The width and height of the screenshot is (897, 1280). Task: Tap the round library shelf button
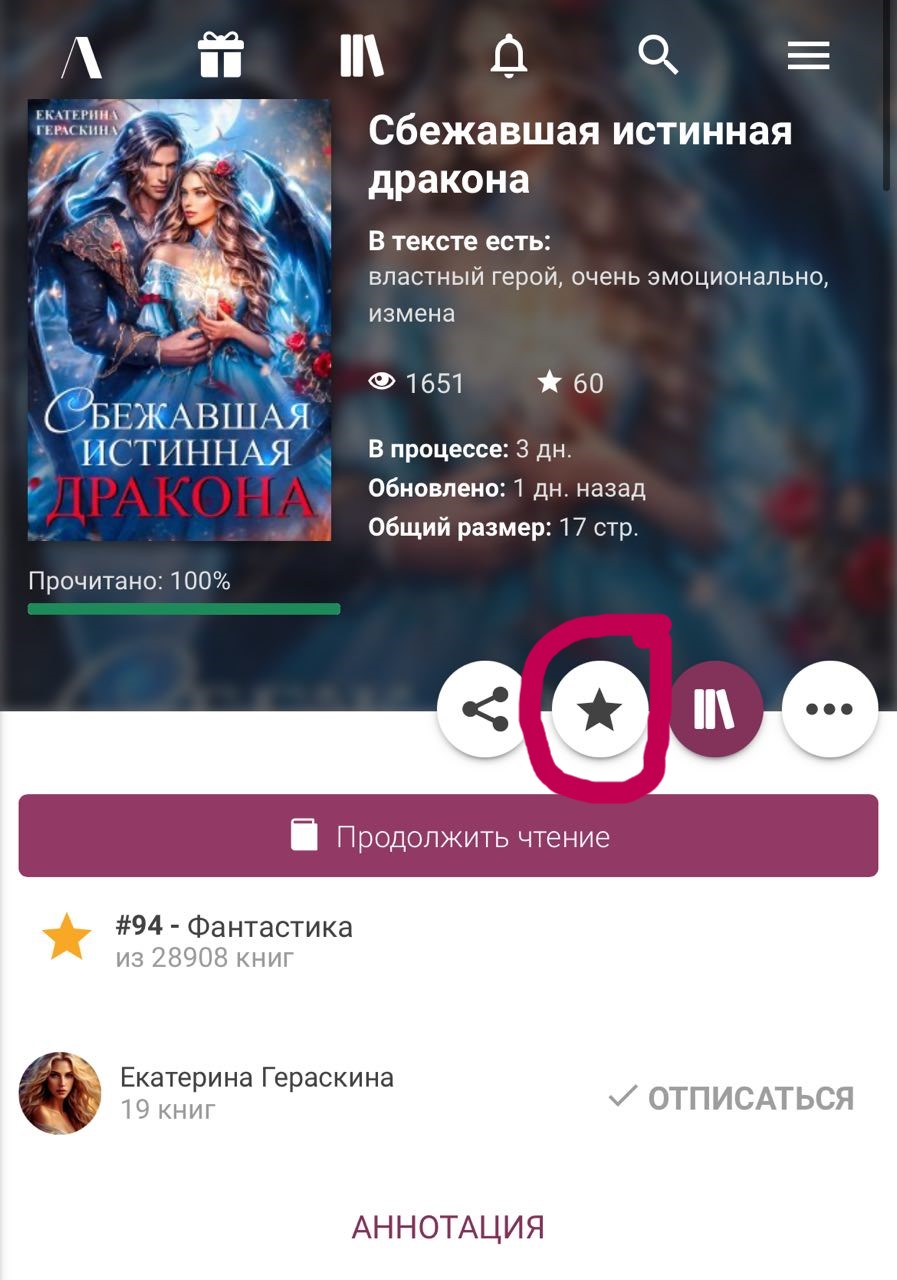pos(715,709)
